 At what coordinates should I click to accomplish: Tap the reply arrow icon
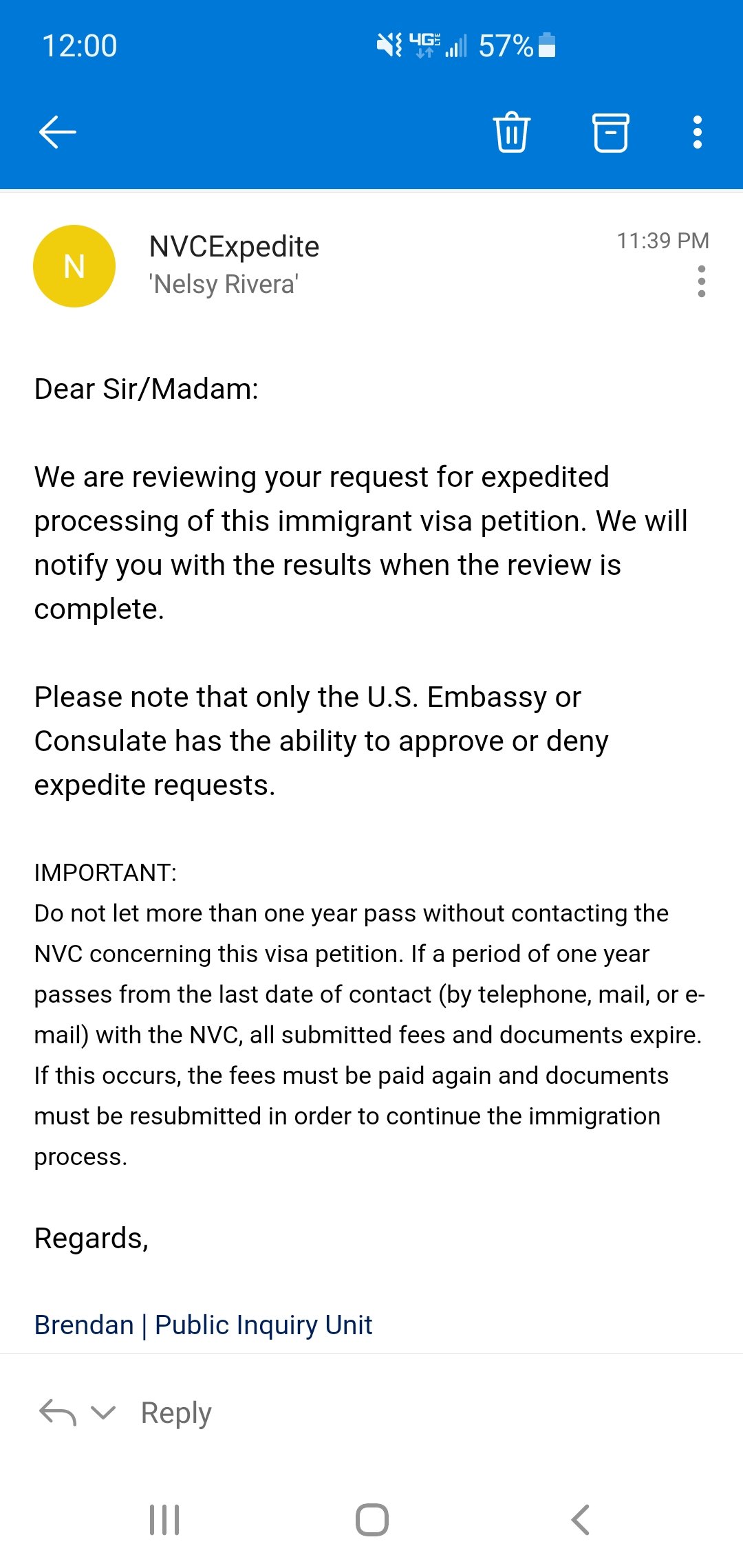tap(58, 1413)
